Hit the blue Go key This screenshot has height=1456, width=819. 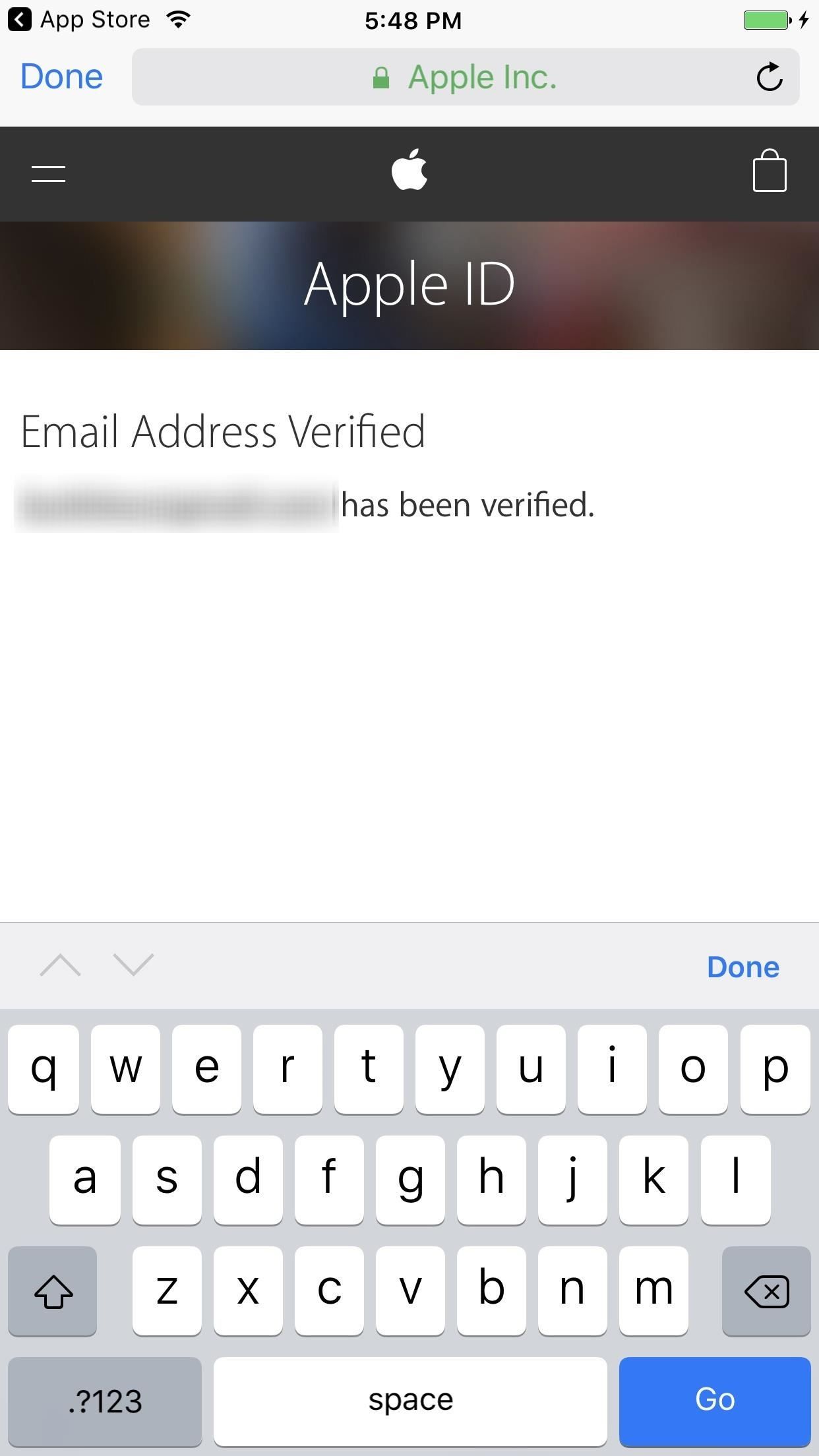714,1401
